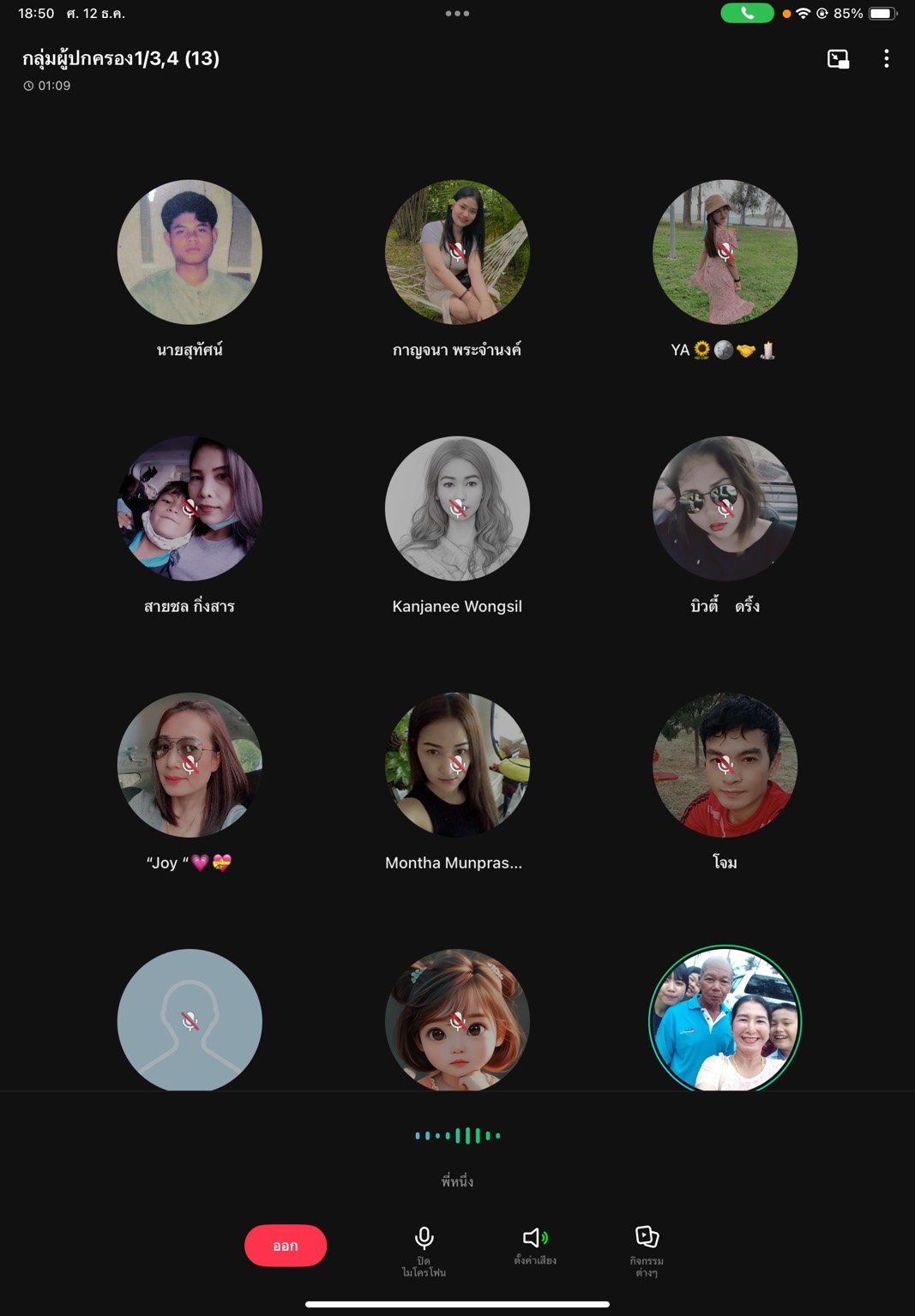Screen dimensions: 915x1316
Task: Open Montha Munpras... participant tile
Action: click(457, 765)
